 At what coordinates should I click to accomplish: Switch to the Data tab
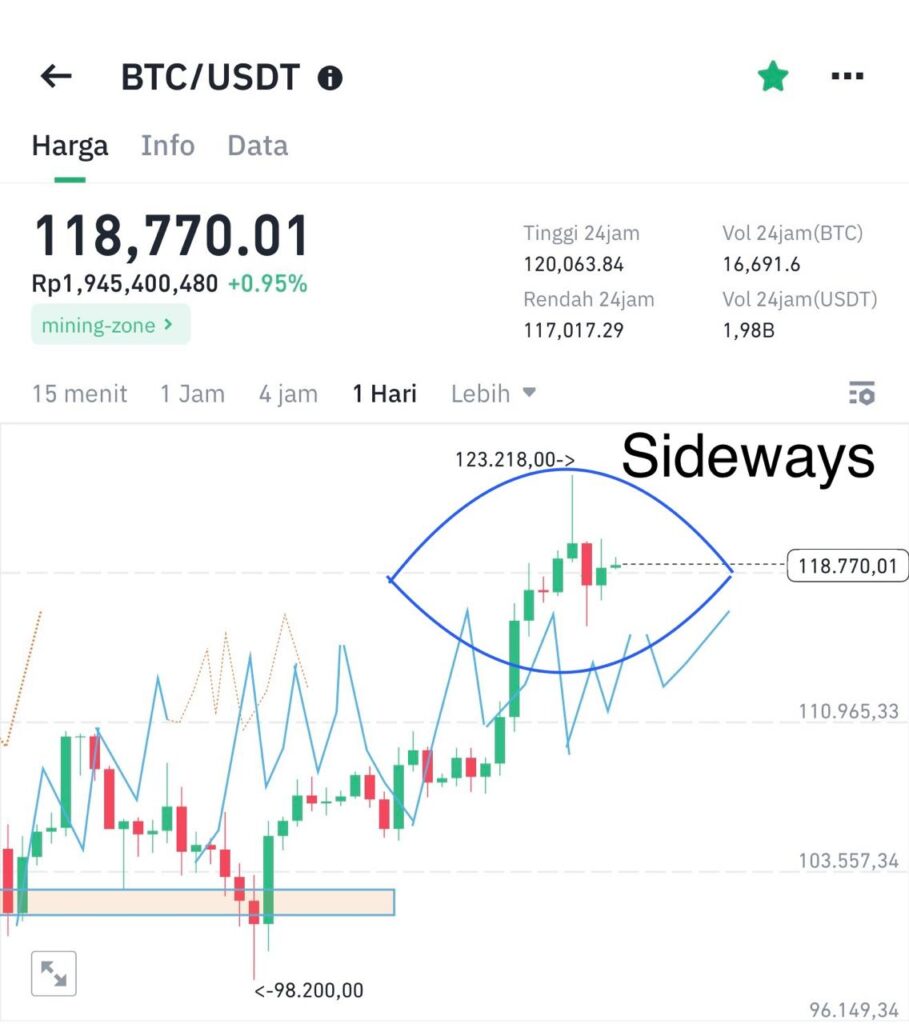coord(257,146)
